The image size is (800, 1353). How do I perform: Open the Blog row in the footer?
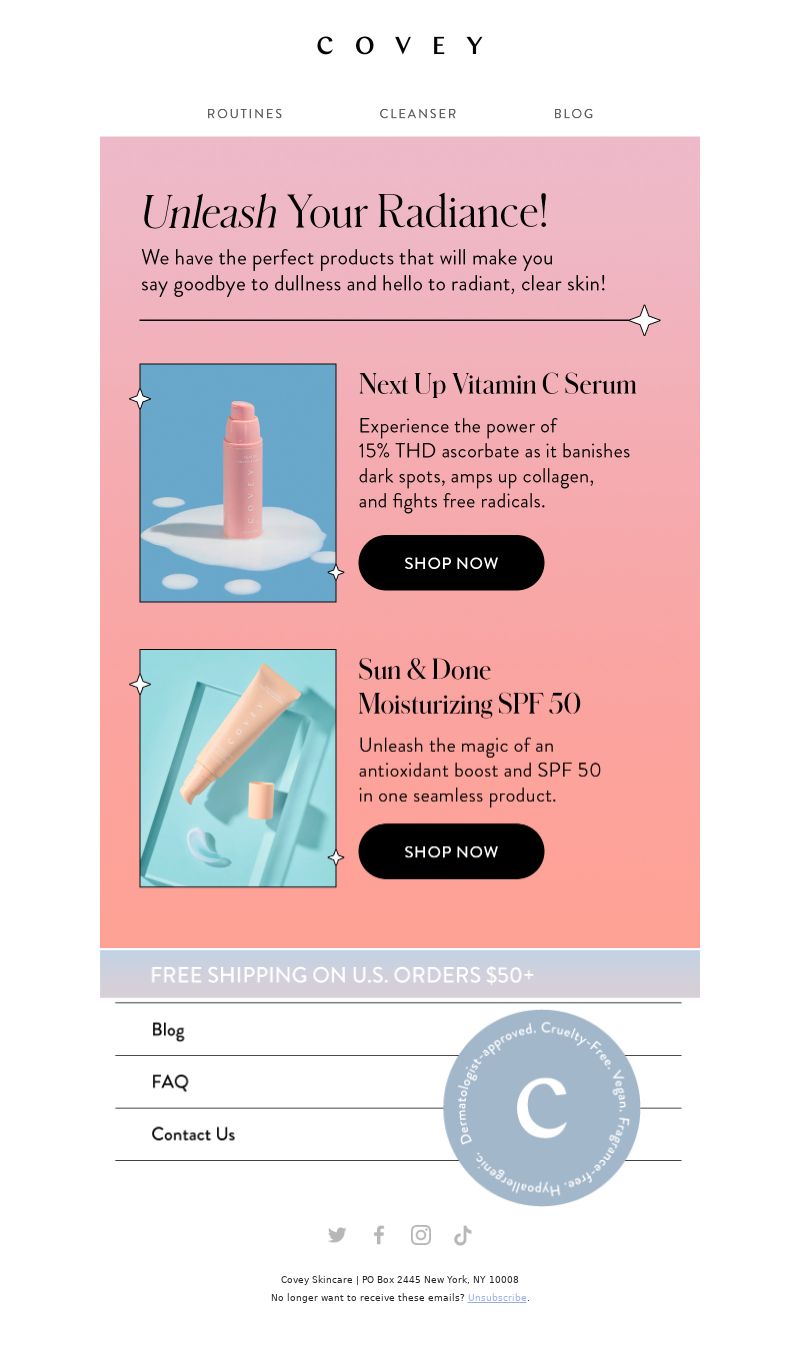click(168, 1029)
